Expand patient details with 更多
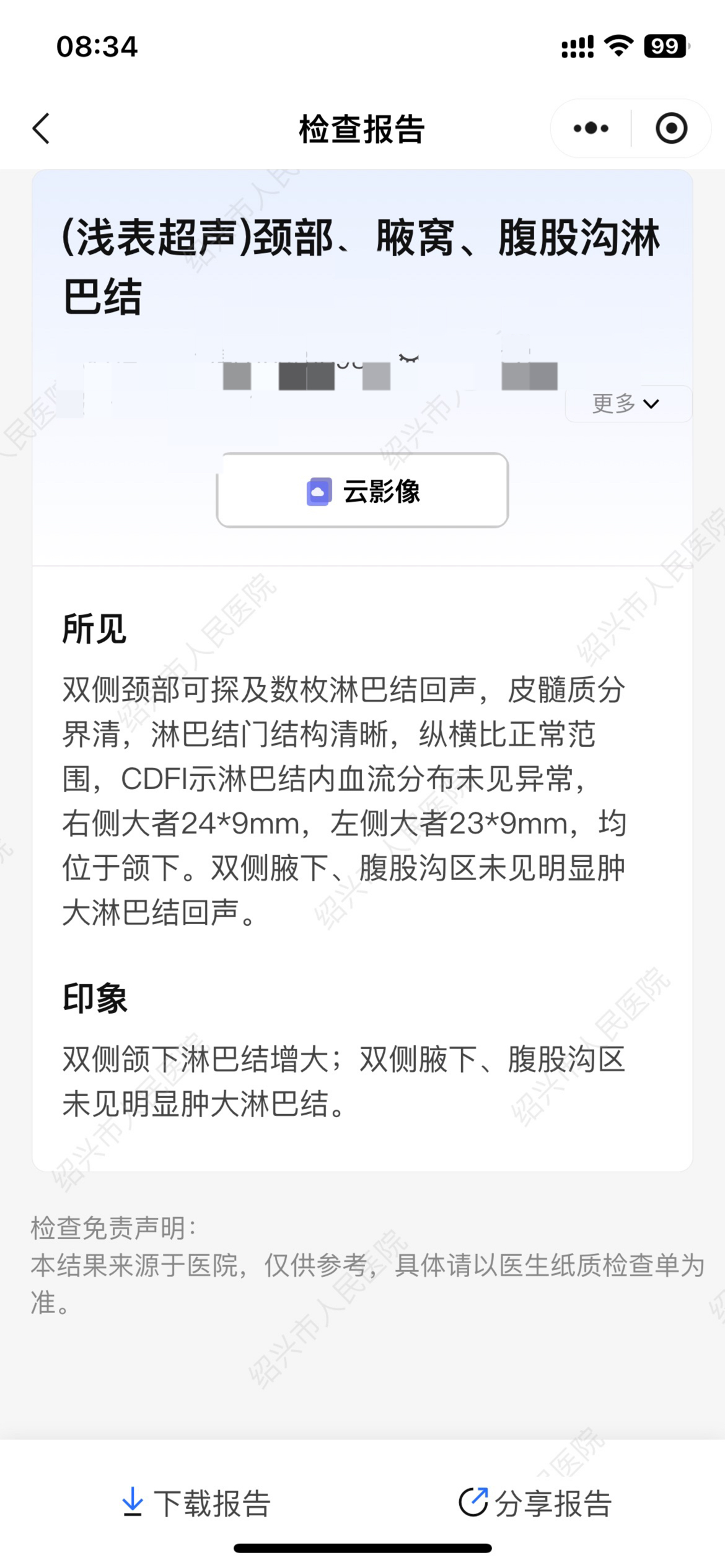Image resolution: width=725 pixels, height=1568 pixels. click(x=626, y=404)
